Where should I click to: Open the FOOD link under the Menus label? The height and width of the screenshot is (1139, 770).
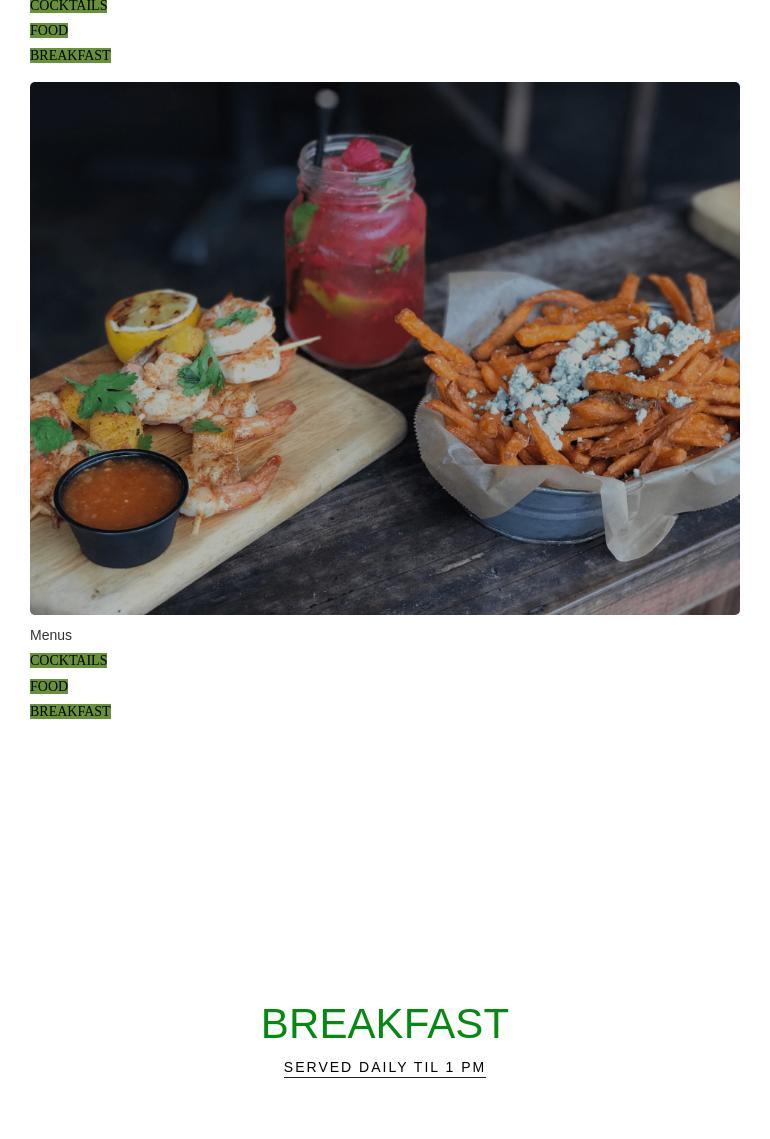pos(49,687)
